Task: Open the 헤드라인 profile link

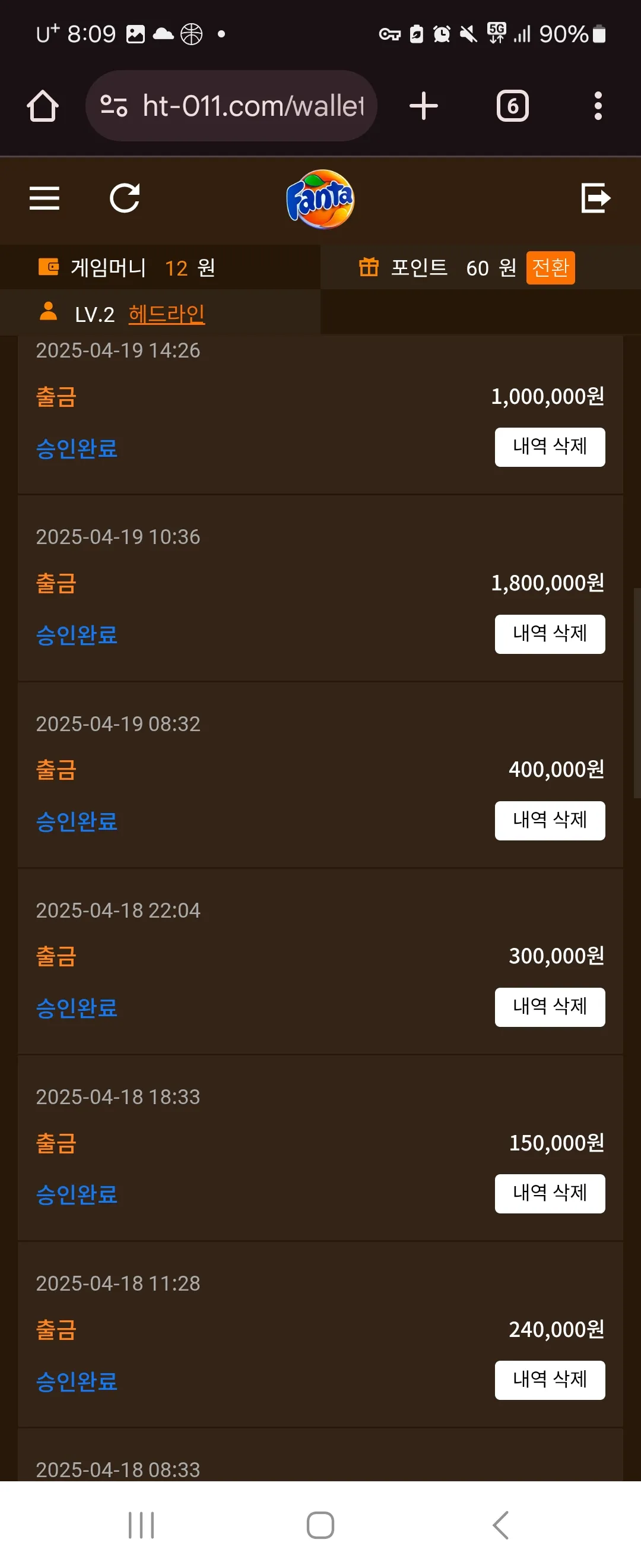Action: pos(167,314)
